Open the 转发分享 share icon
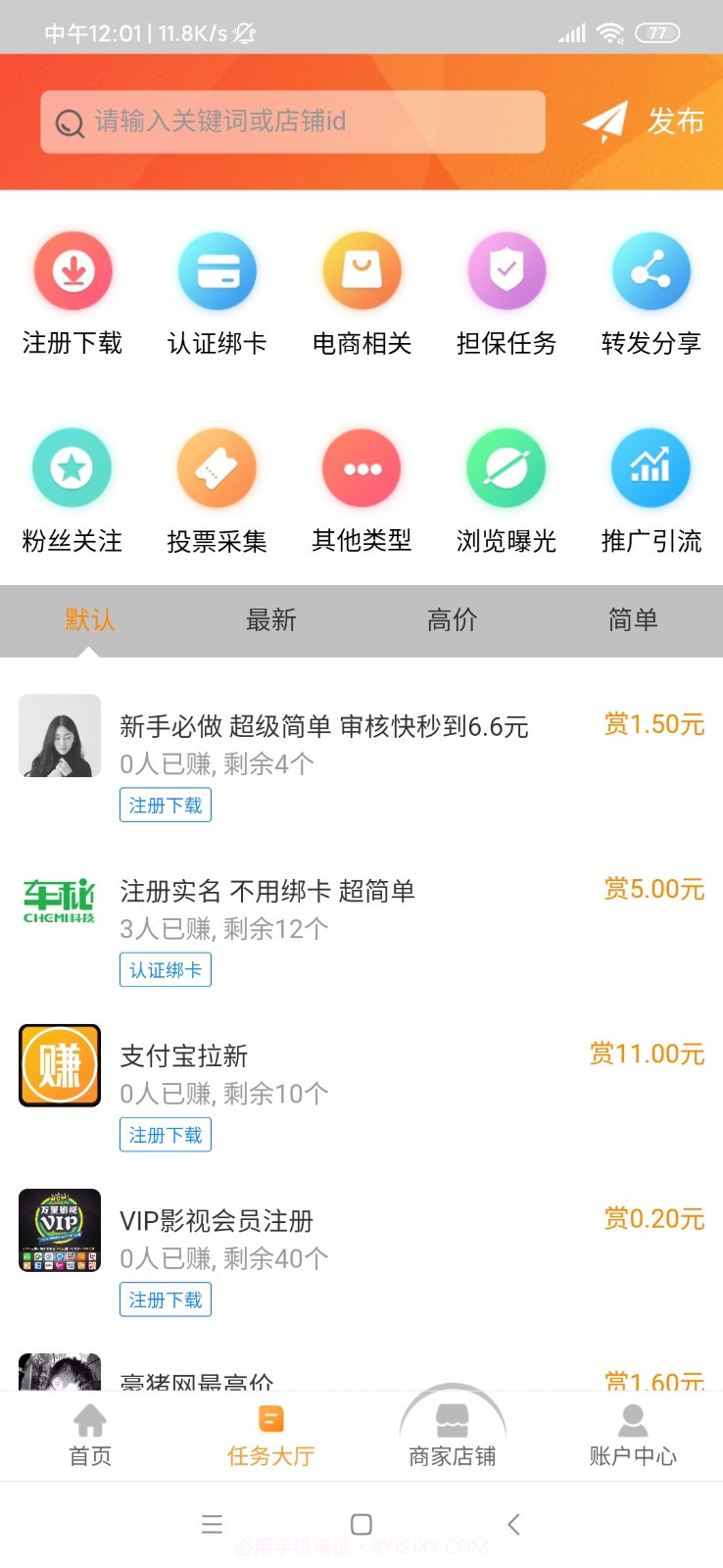This screenshot has width=723, height=1568. [x=650, y=269]
